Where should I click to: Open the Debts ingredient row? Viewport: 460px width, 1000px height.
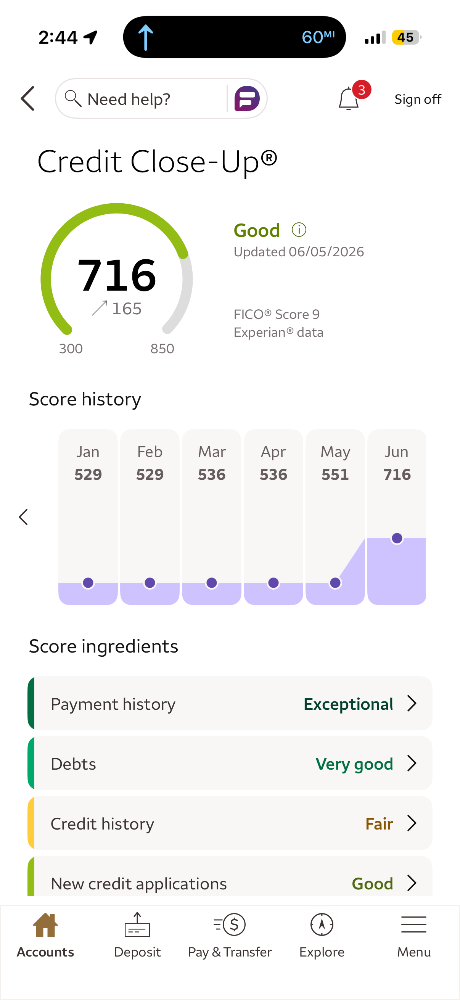coord(230,763)
